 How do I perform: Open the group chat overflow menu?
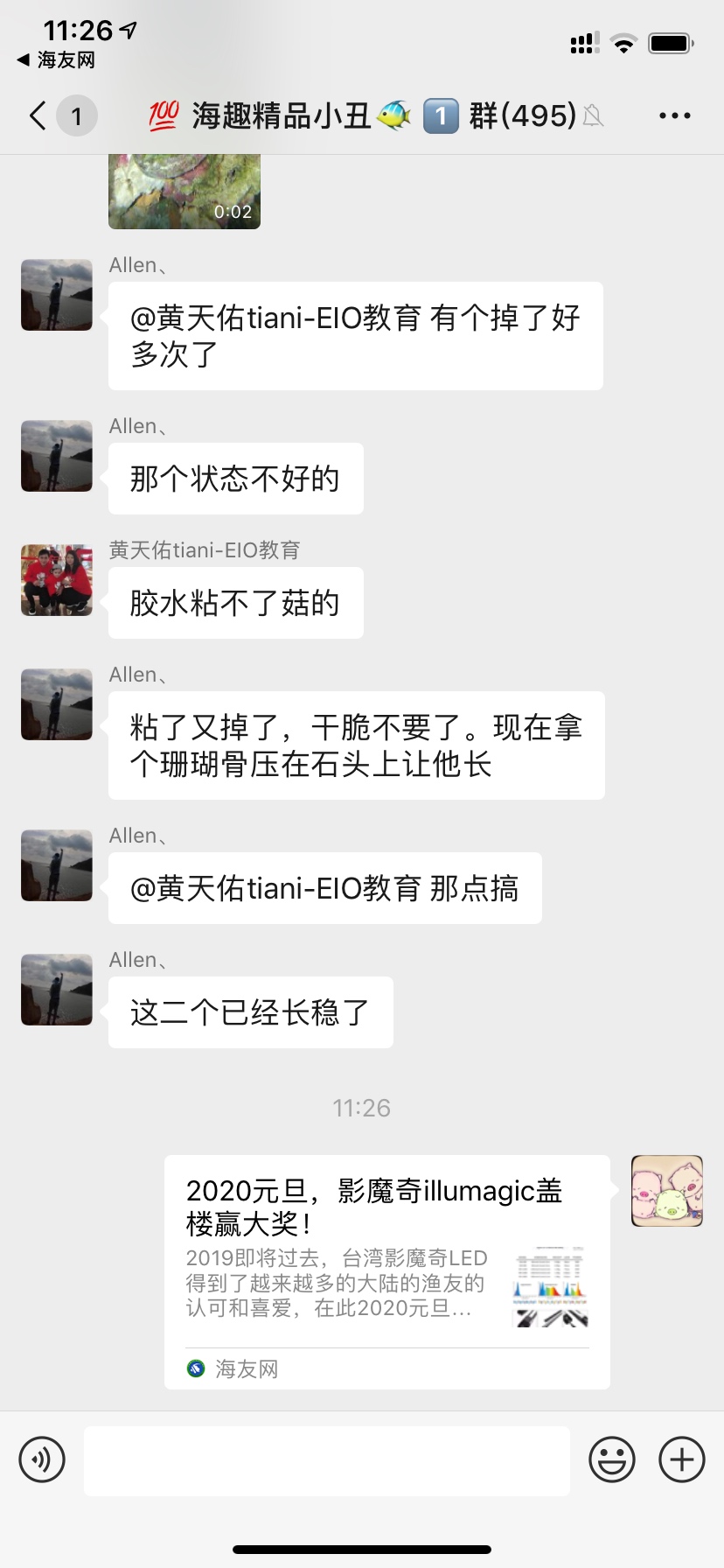pos(674,115)
